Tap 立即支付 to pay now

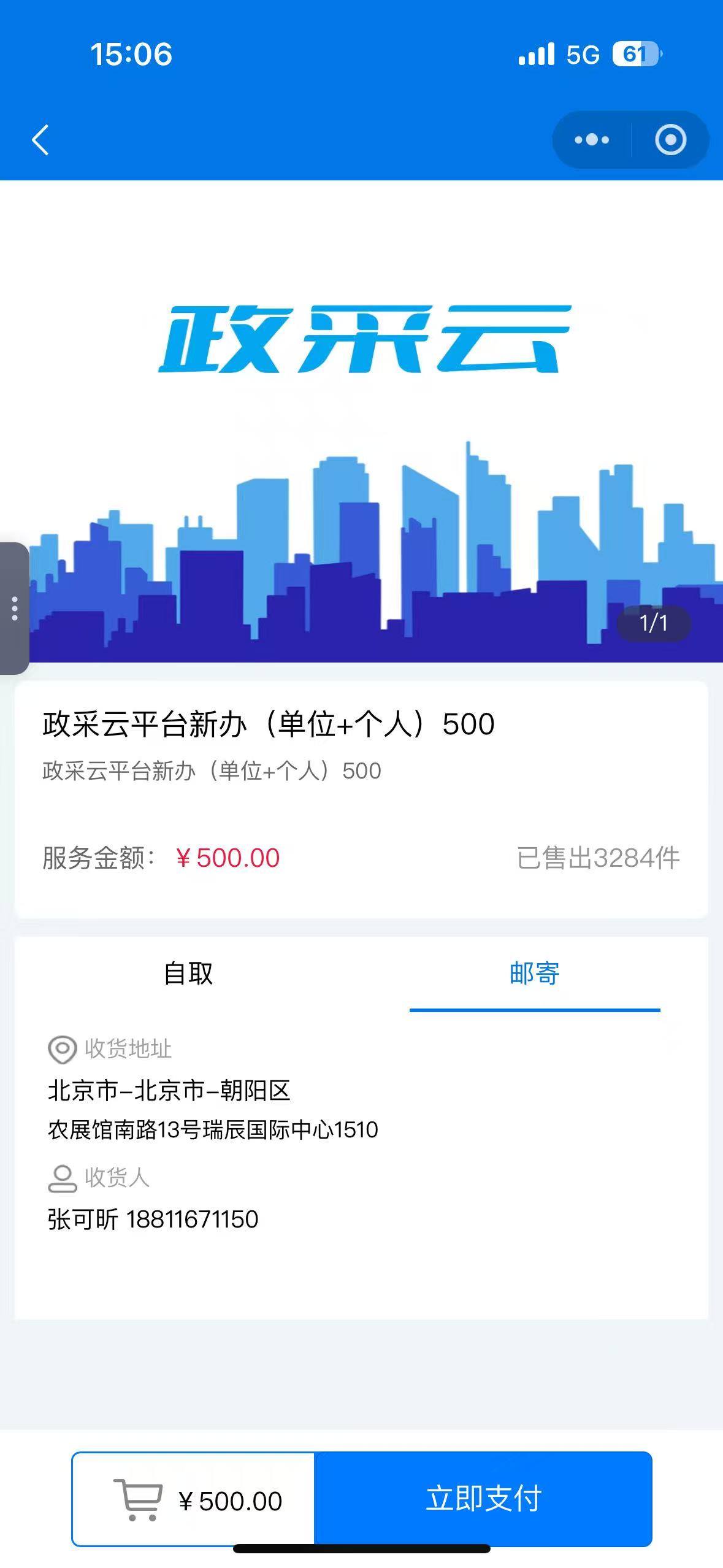(x=483, y=1499)
